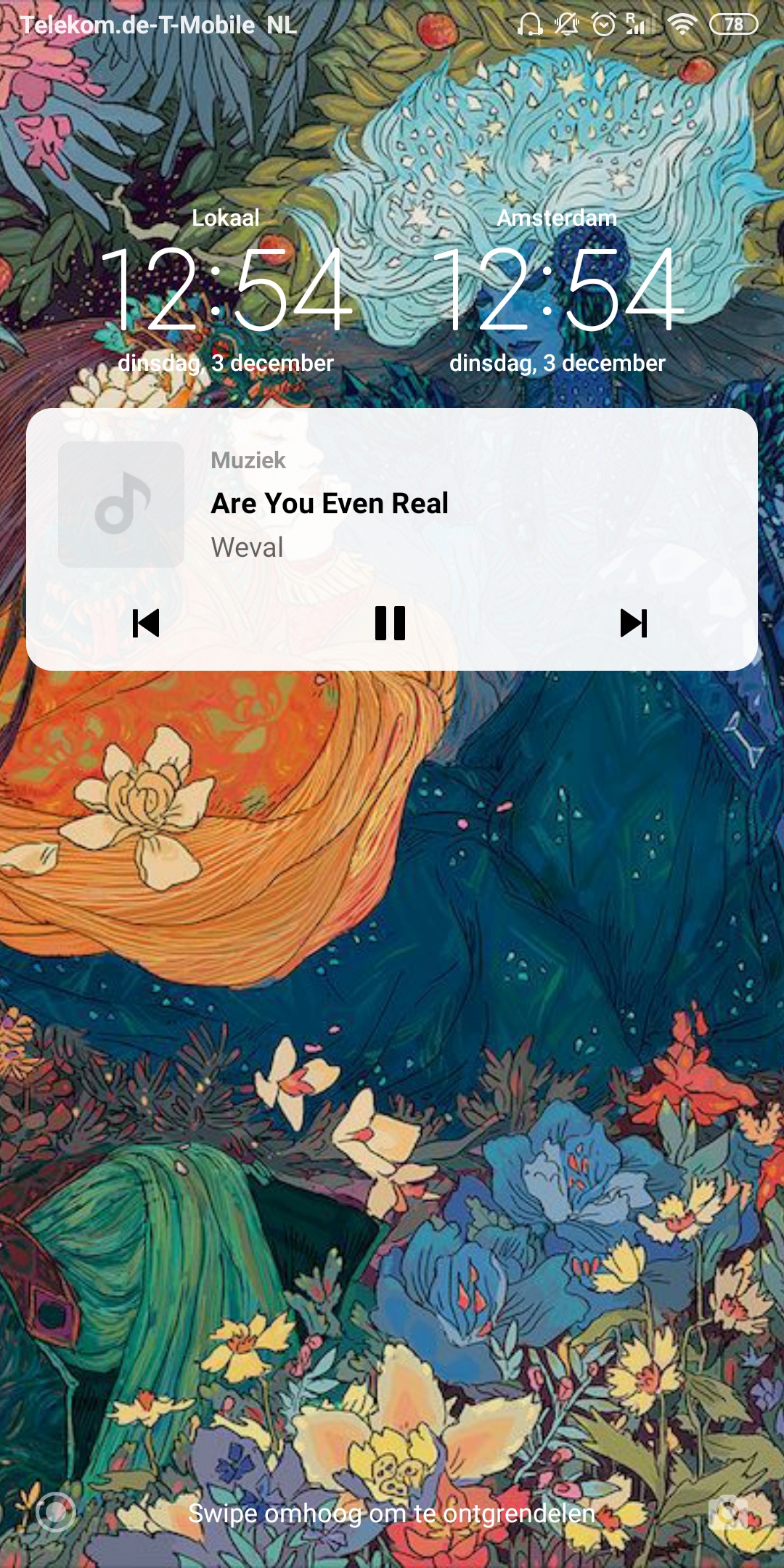This screenshot has width=784, height=1568.
Task: Open the Muziek notification card
Action: pos(392,539)
